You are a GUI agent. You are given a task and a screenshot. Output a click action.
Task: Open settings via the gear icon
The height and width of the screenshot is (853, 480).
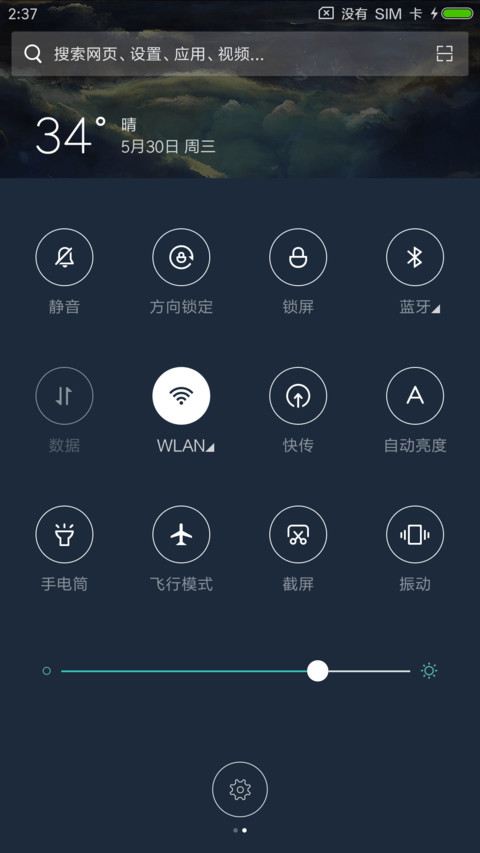[240, 789]
